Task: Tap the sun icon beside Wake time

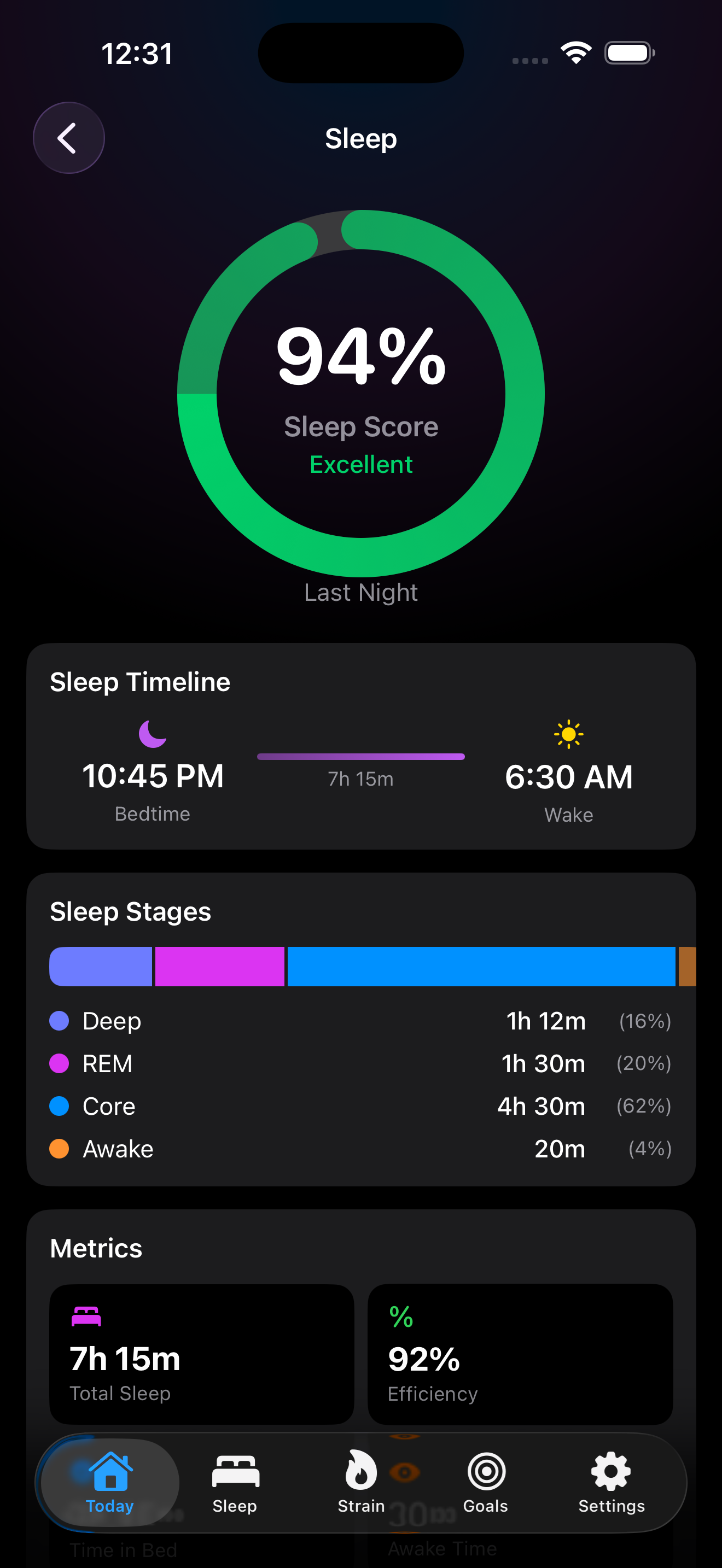Action: 569,734
